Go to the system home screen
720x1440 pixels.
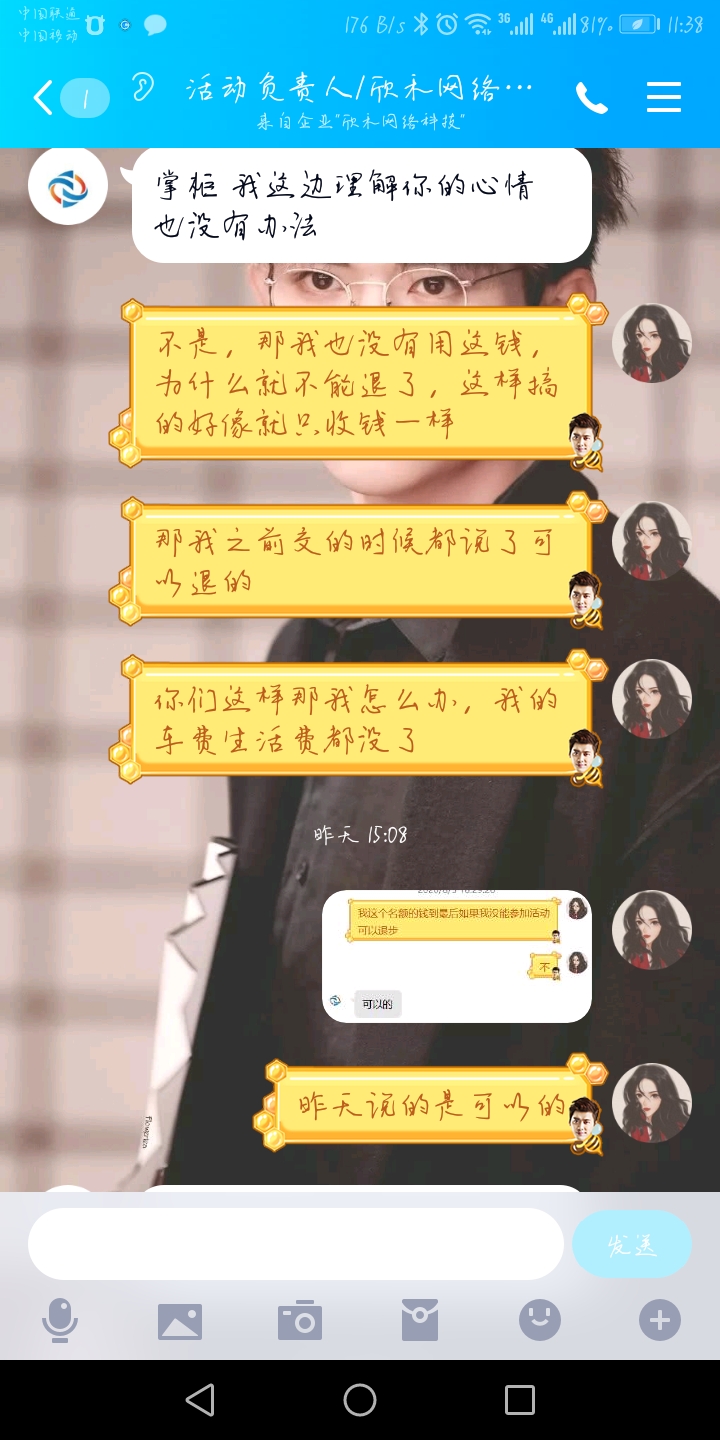coord(360,1400)
